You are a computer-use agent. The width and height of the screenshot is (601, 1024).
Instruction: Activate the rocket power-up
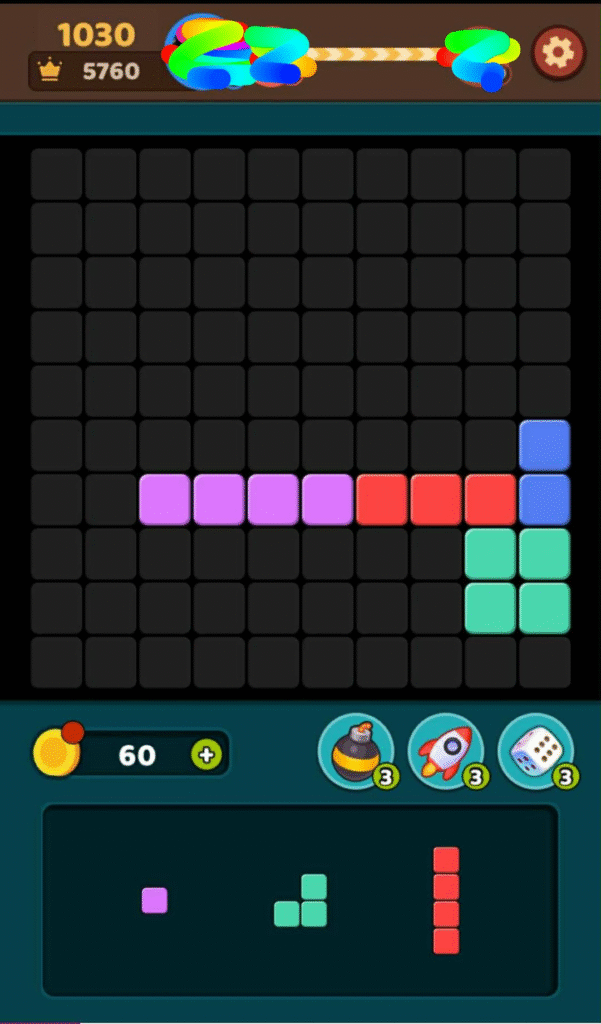tap(445, 752)
